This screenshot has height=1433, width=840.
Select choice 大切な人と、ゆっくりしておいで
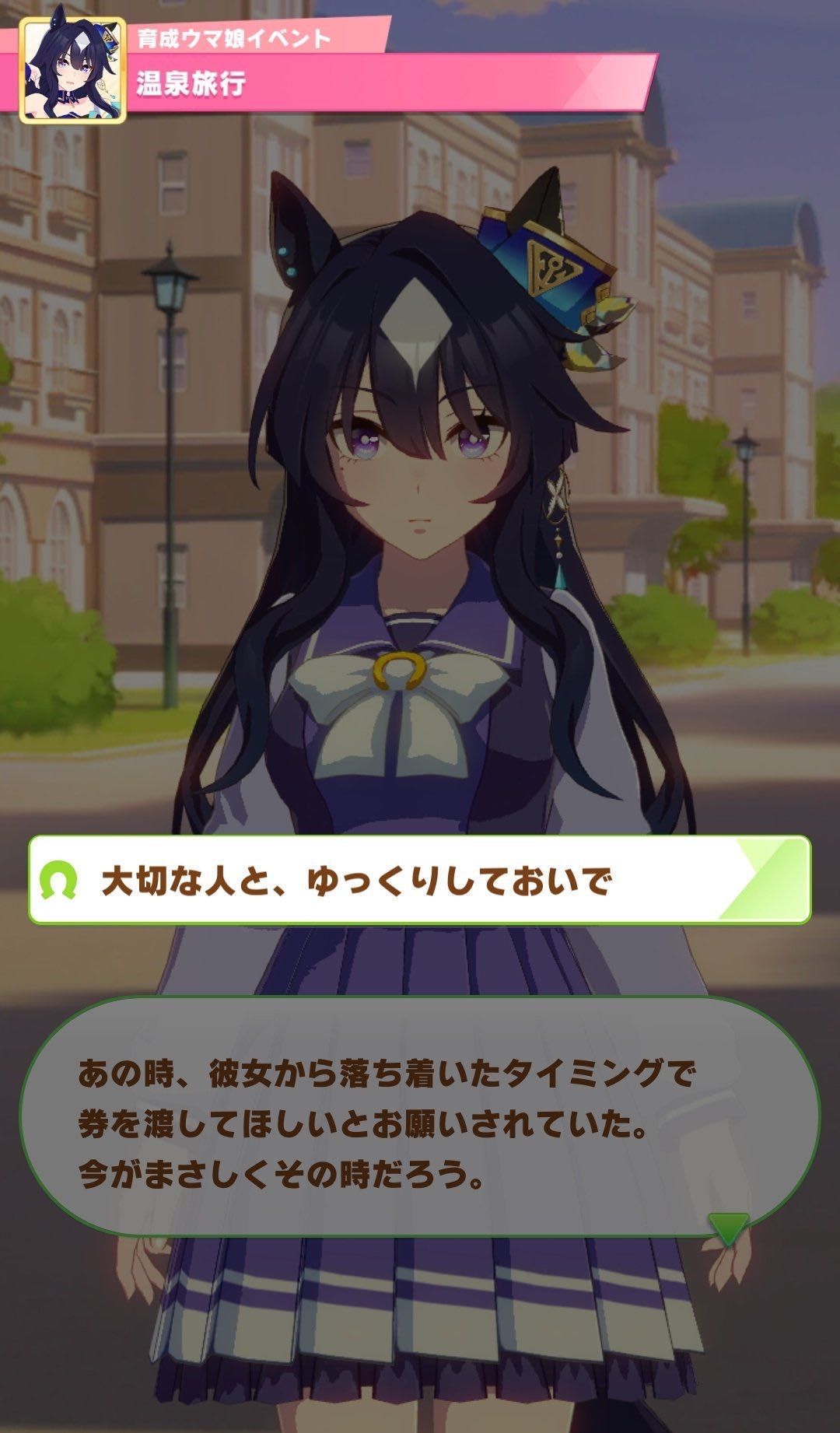pos(420,881)
